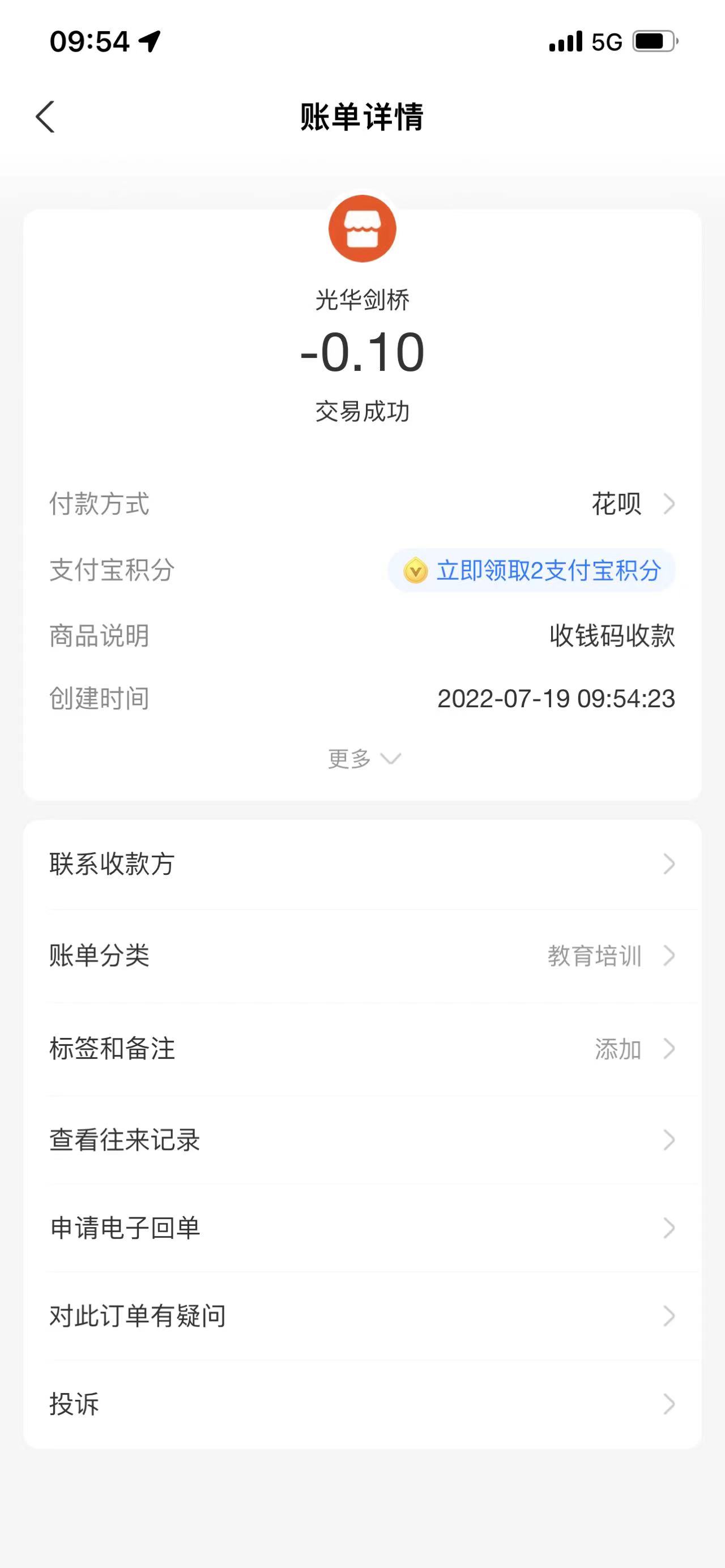Open the 花呗 payment method row

[x=362, y=504]
